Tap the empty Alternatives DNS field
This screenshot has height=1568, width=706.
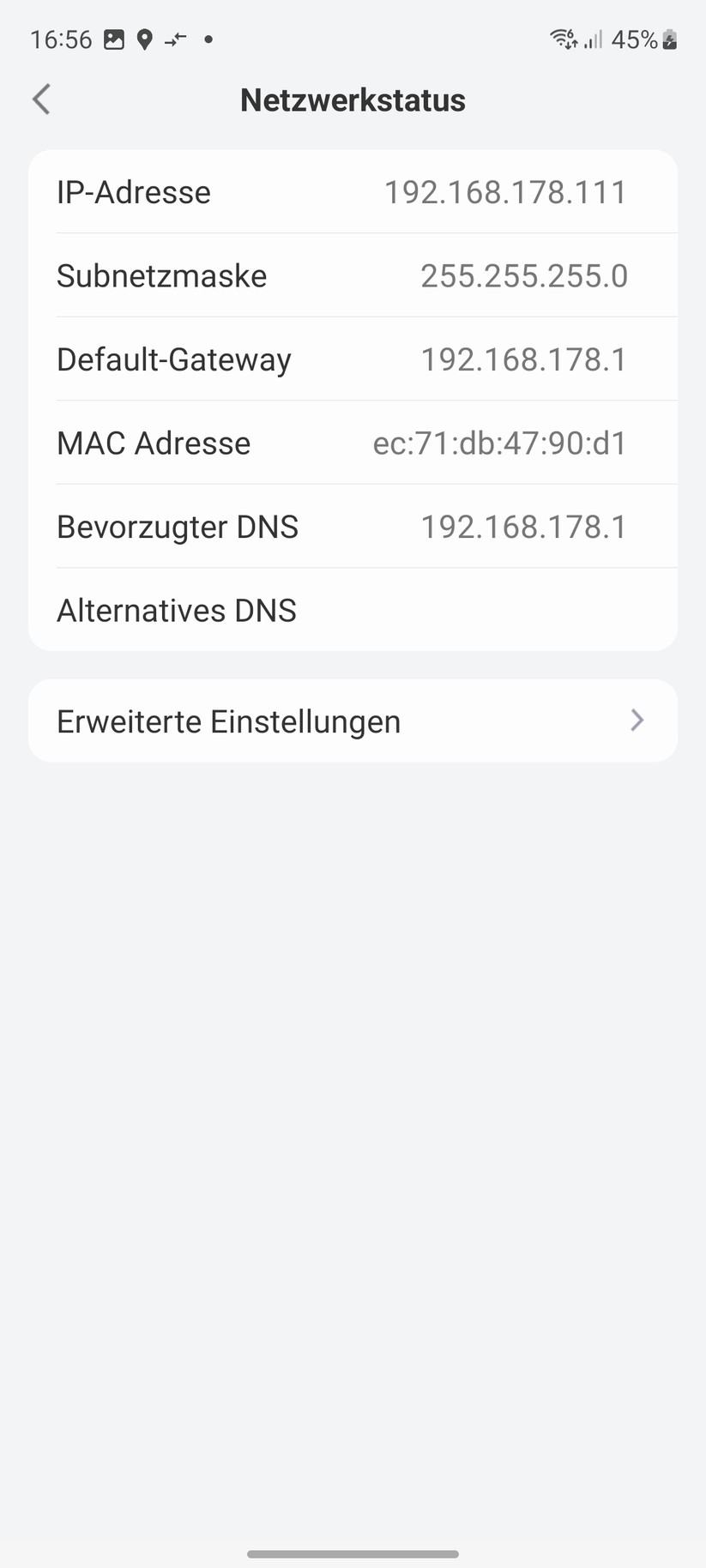(353, 610)
